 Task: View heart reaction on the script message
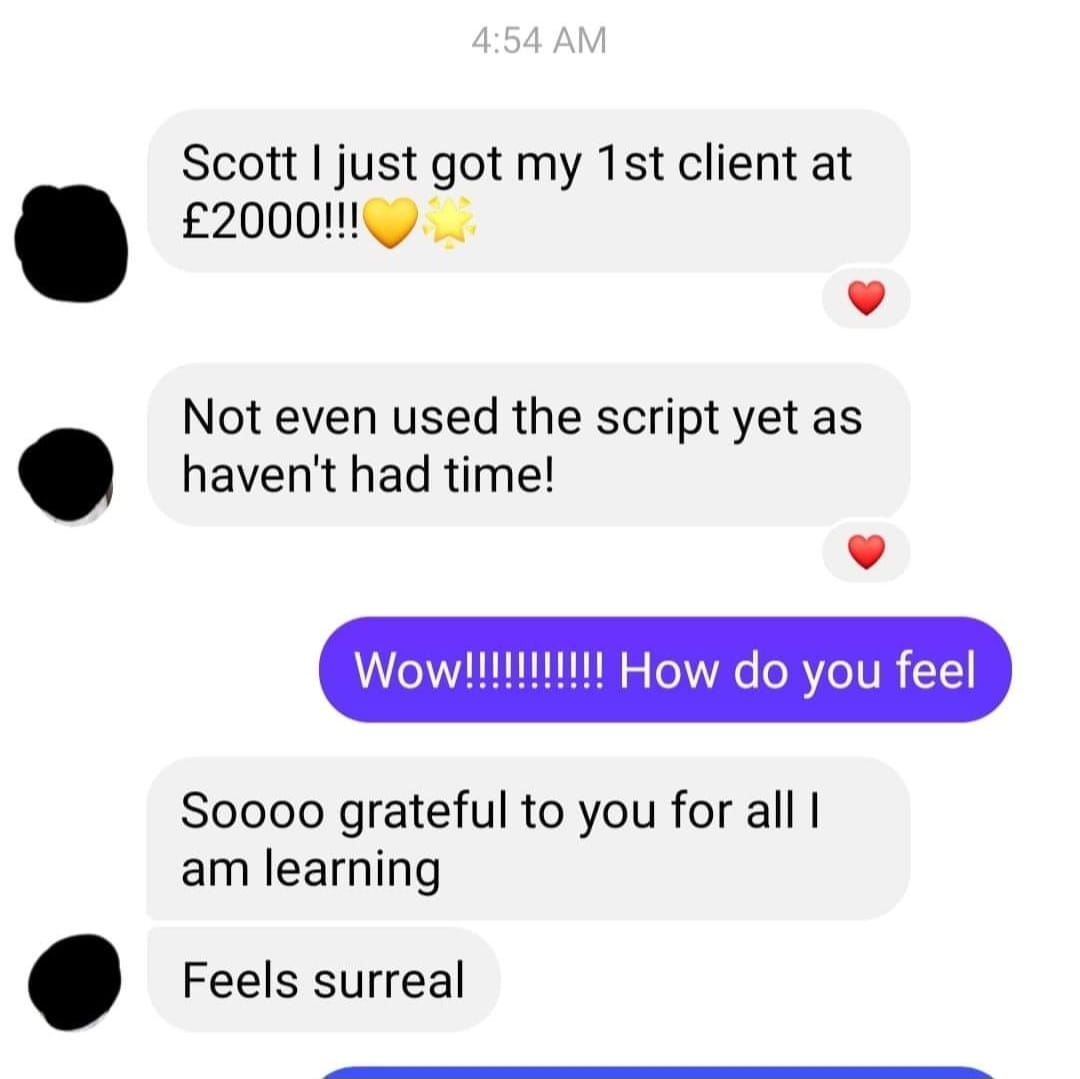click(866, 552)
